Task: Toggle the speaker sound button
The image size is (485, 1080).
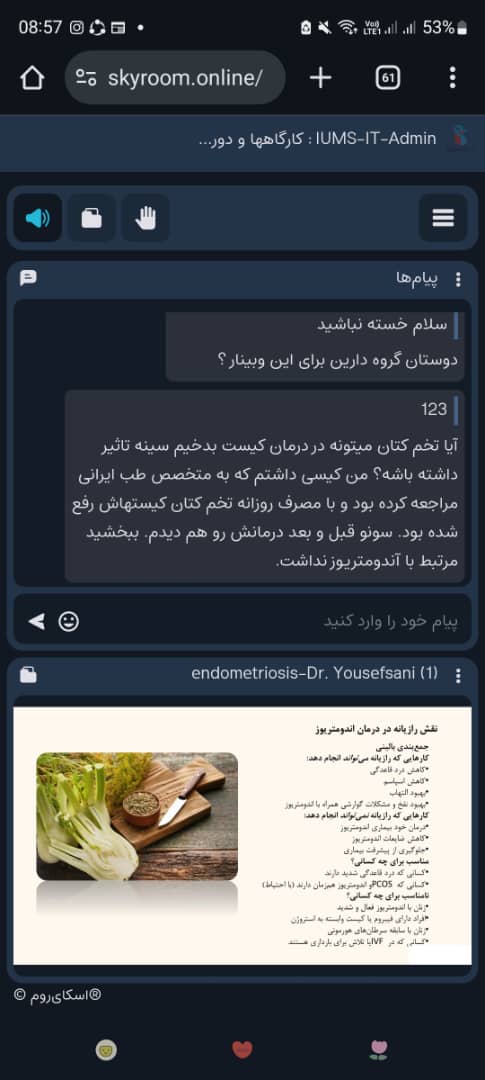Action: pyautogui.click(x=37, y=218)
